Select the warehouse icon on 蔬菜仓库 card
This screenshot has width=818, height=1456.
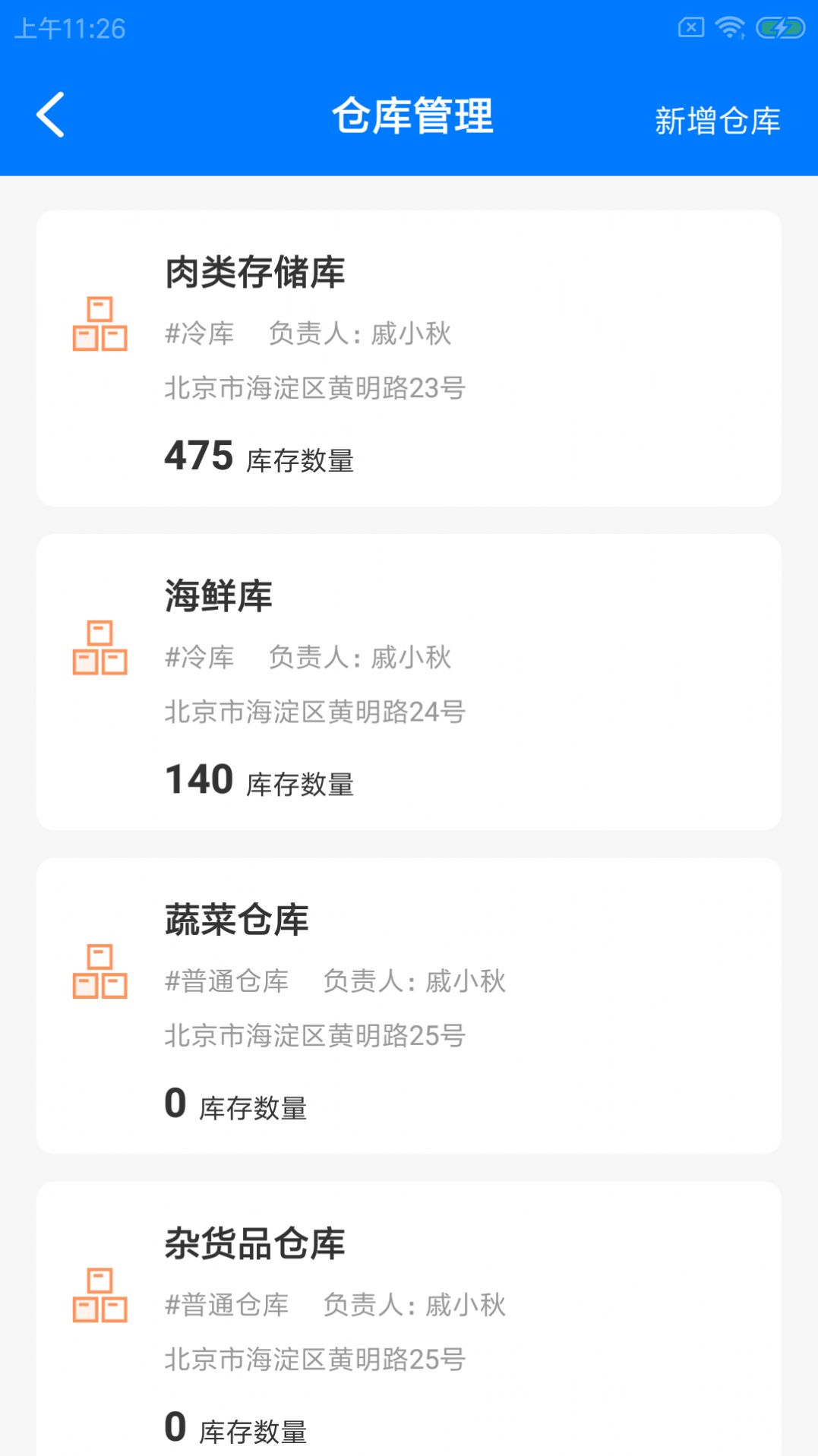pyautogui.click(x=99, y=972)
